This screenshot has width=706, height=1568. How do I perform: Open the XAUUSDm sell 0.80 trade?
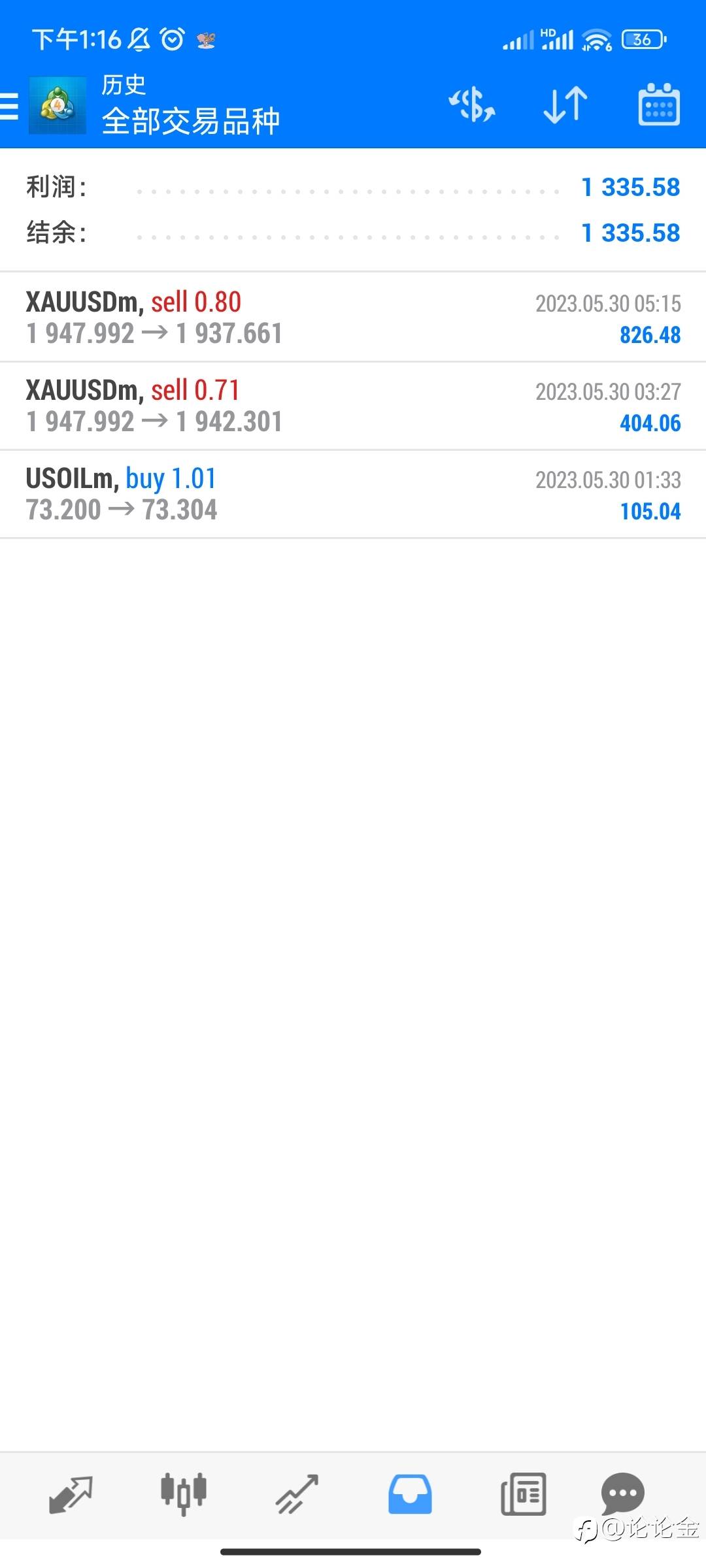[353, 318]
